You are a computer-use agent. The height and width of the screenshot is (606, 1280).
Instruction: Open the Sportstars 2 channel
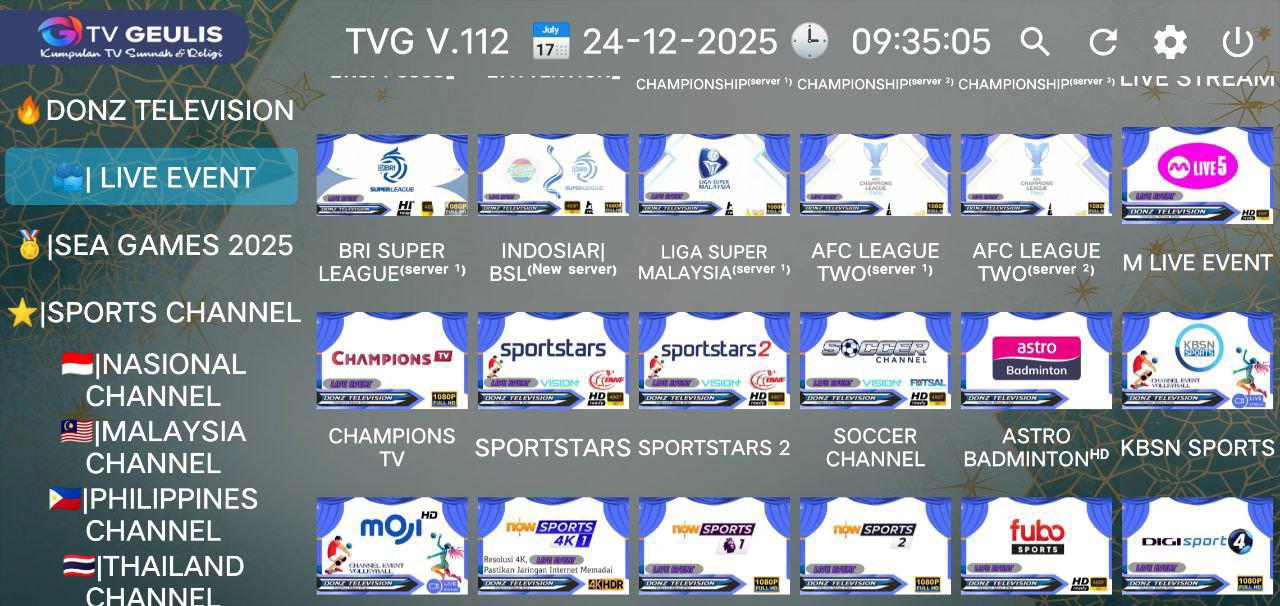pos(714,360)
